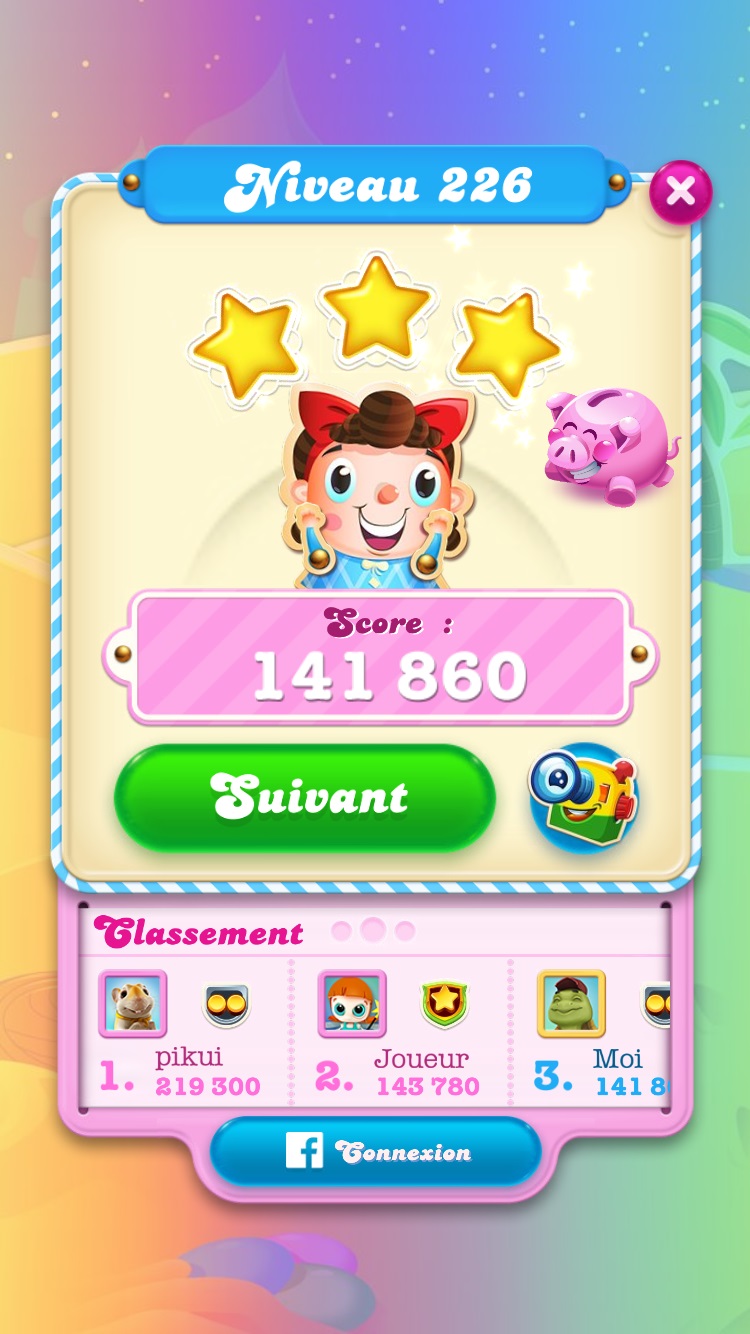Tap the camera character icon
Screen dimensions: 750x1334
pyautogui.click(x=583, y=796)
